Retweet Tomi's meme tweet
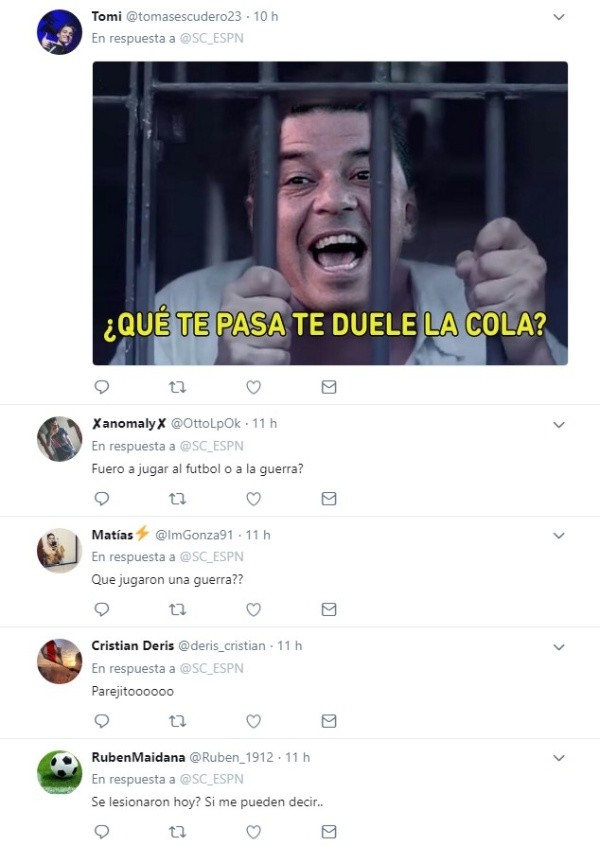The height and width of the screenshot is (846, 600). coord(177,387)
